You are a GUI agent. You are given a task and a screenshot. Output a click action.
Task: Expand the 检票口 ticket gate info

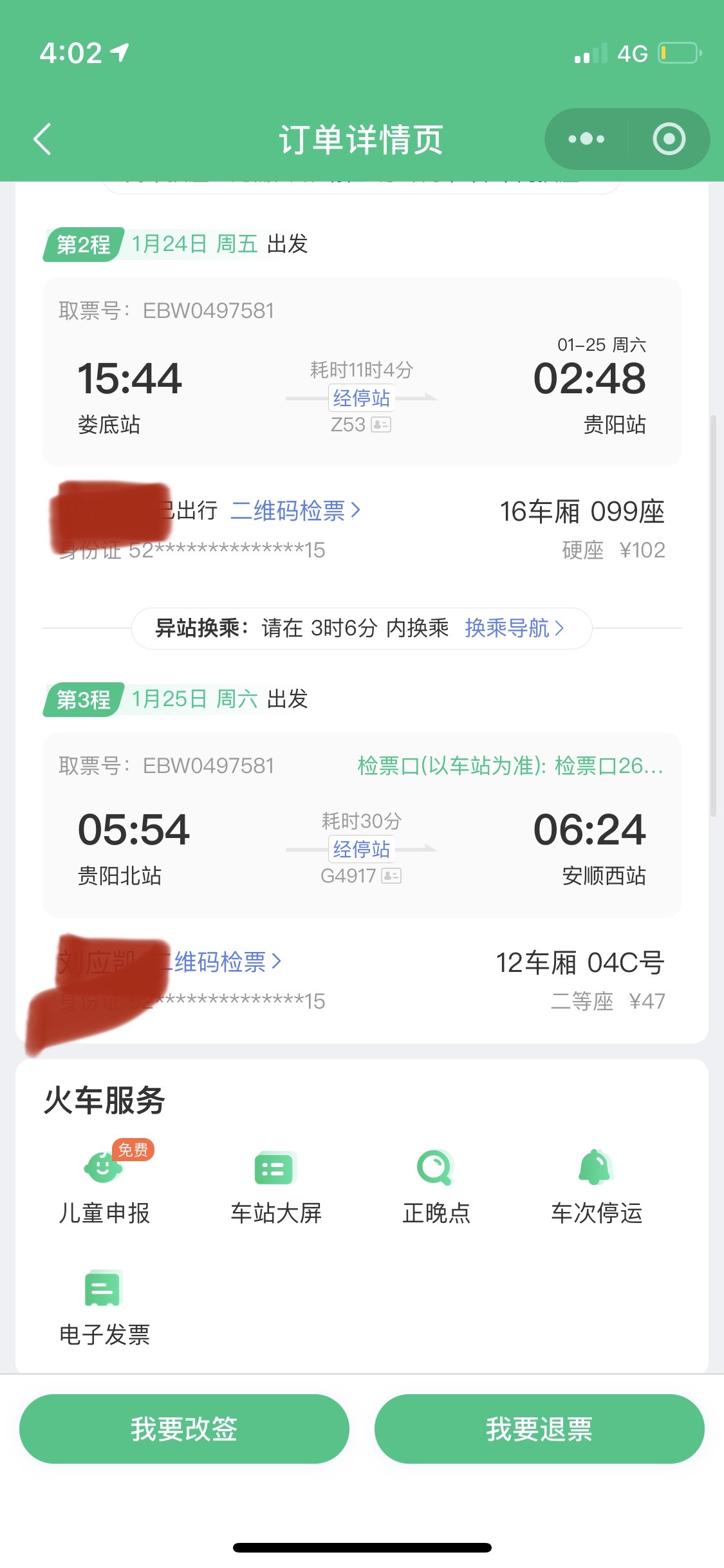coord(510,765)
